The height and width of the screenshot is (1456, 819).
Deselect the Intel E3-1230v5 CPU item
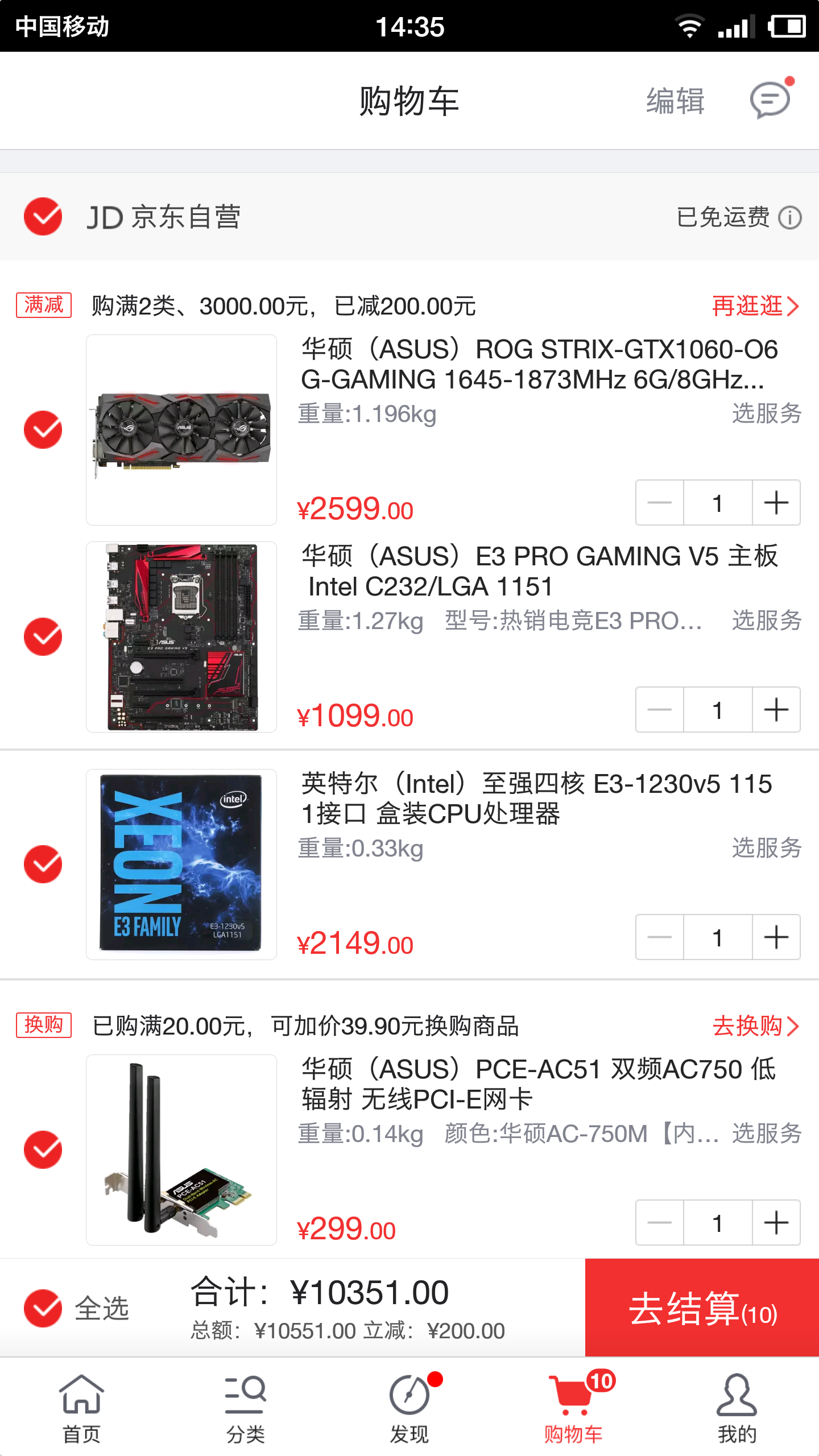point(43,864)
